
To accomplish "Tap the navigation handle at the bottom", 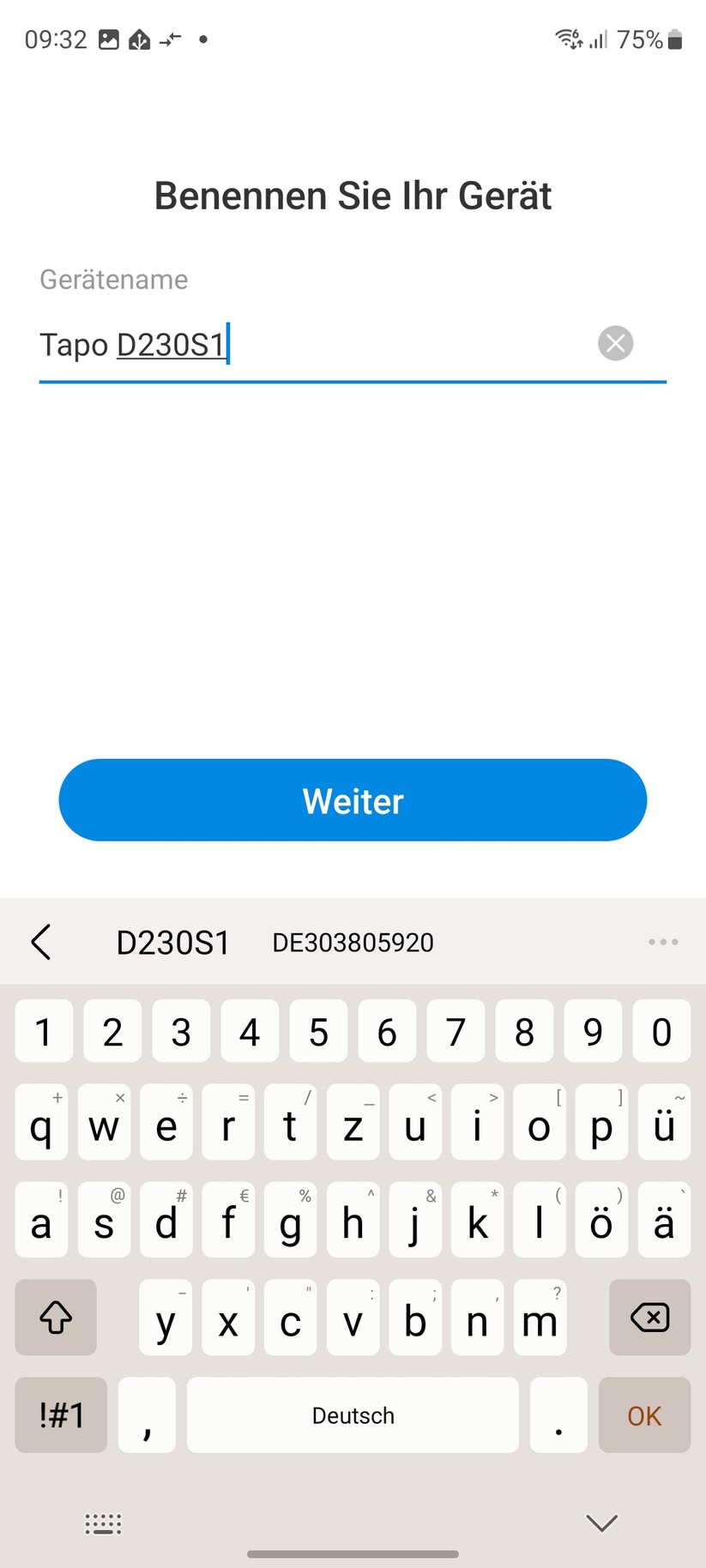I will coord(353,1553).
